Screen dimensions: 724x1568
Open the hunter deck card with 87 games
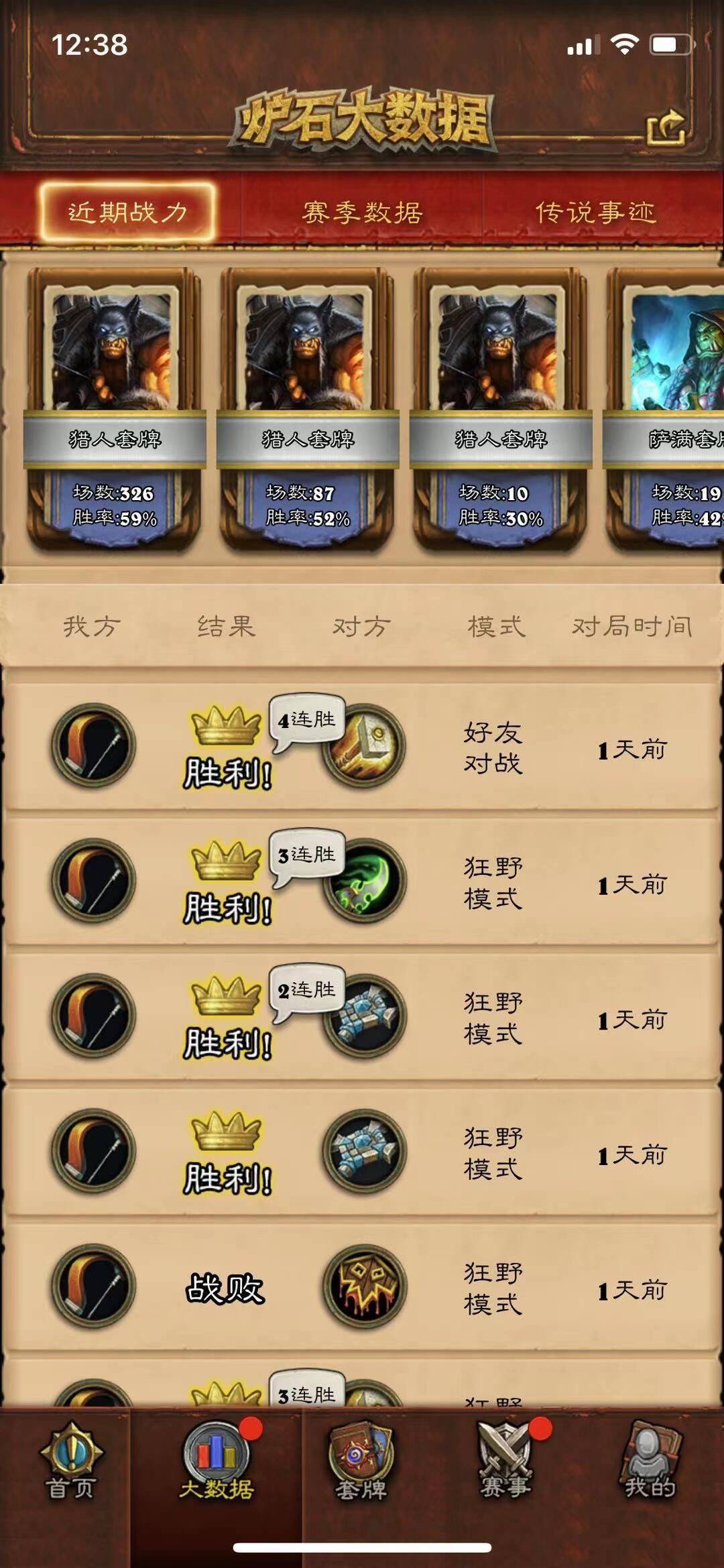307,409
